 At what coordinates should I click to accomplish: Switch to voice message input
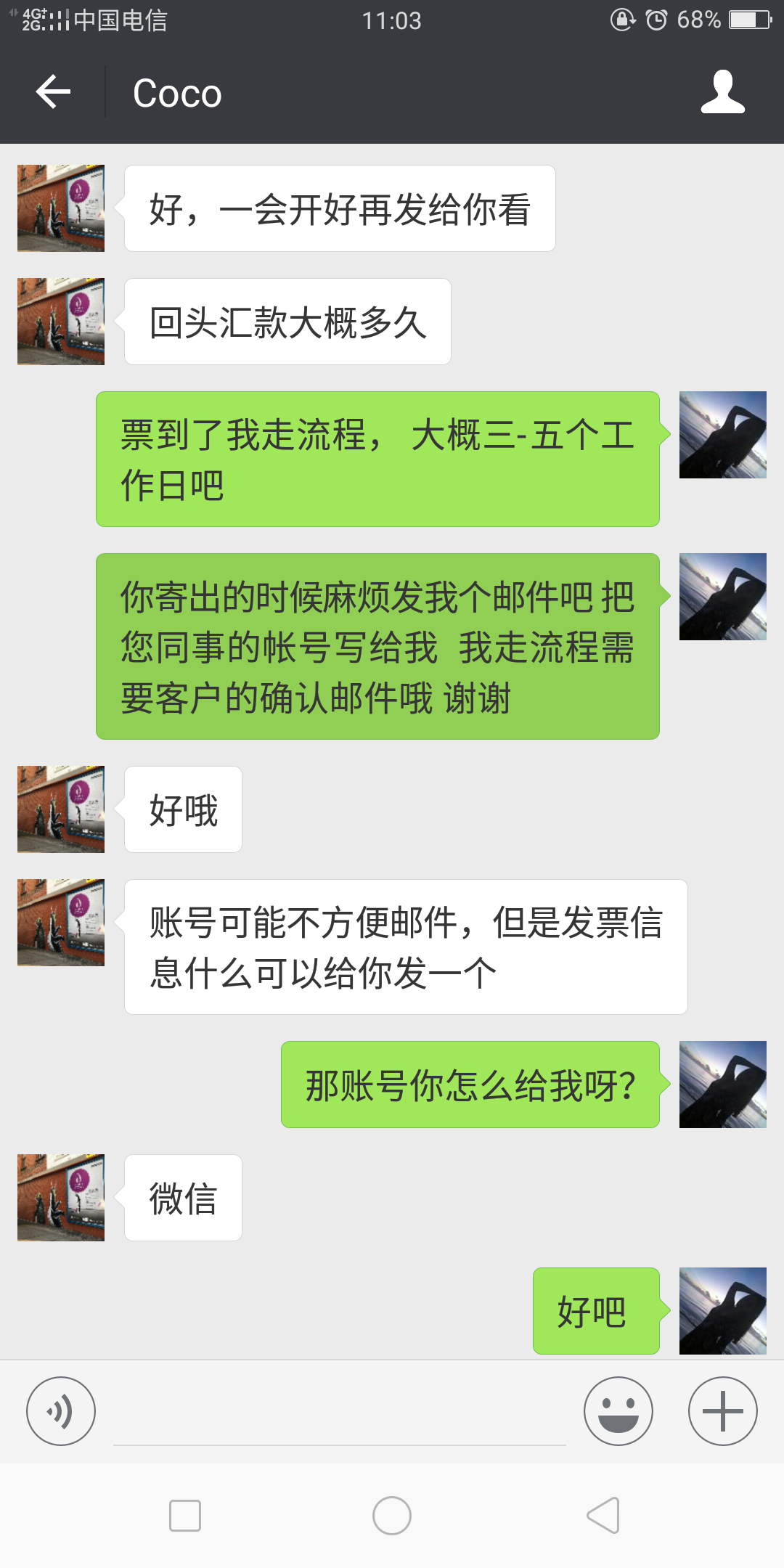tap(61, 1411)
